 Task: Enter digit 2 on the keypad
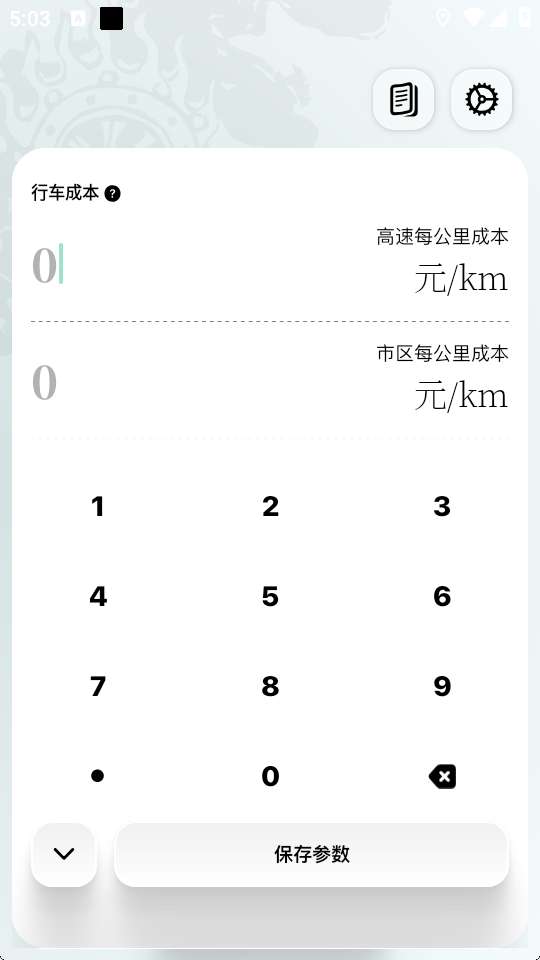[x=270, y=506]
